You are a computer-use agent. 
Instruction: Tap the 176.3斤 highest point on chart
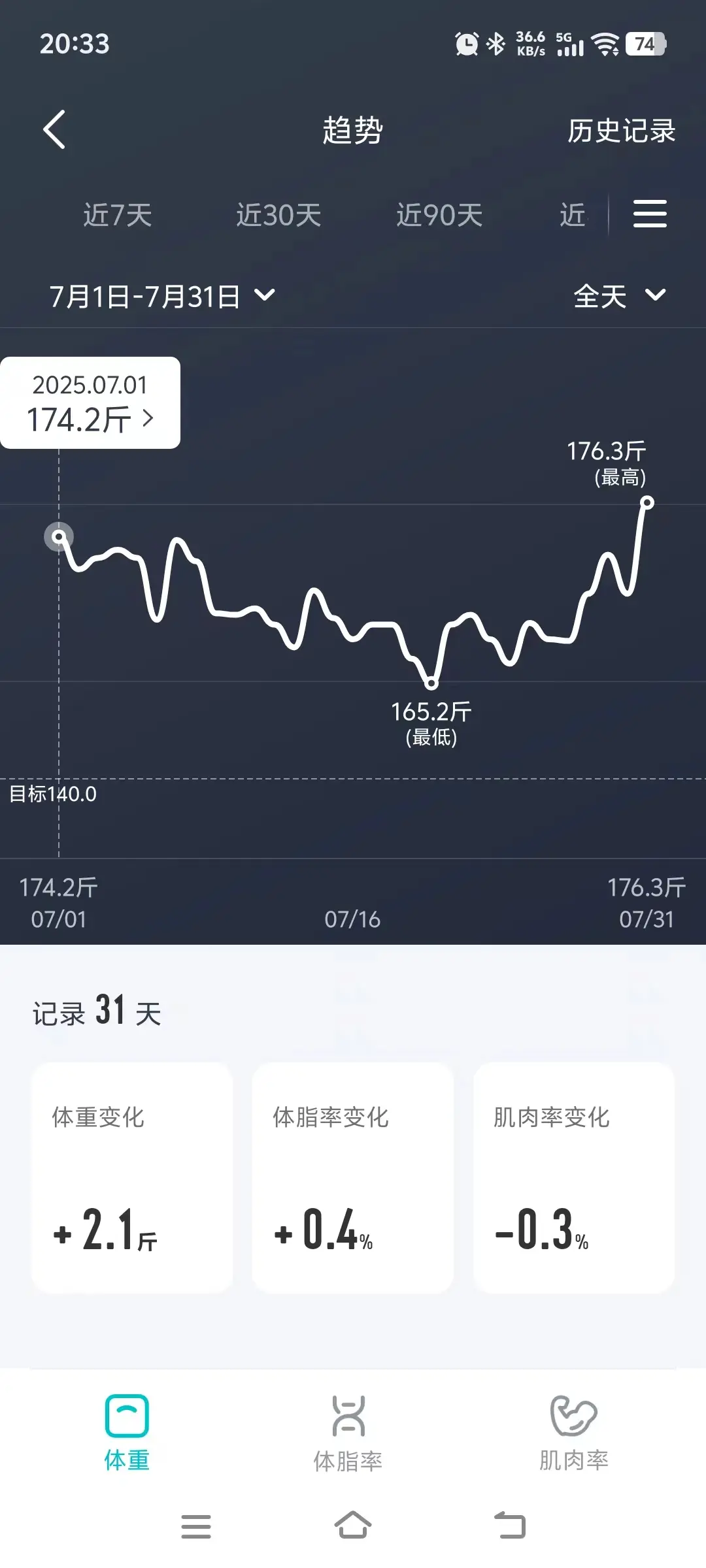click(x=647, y=502)
